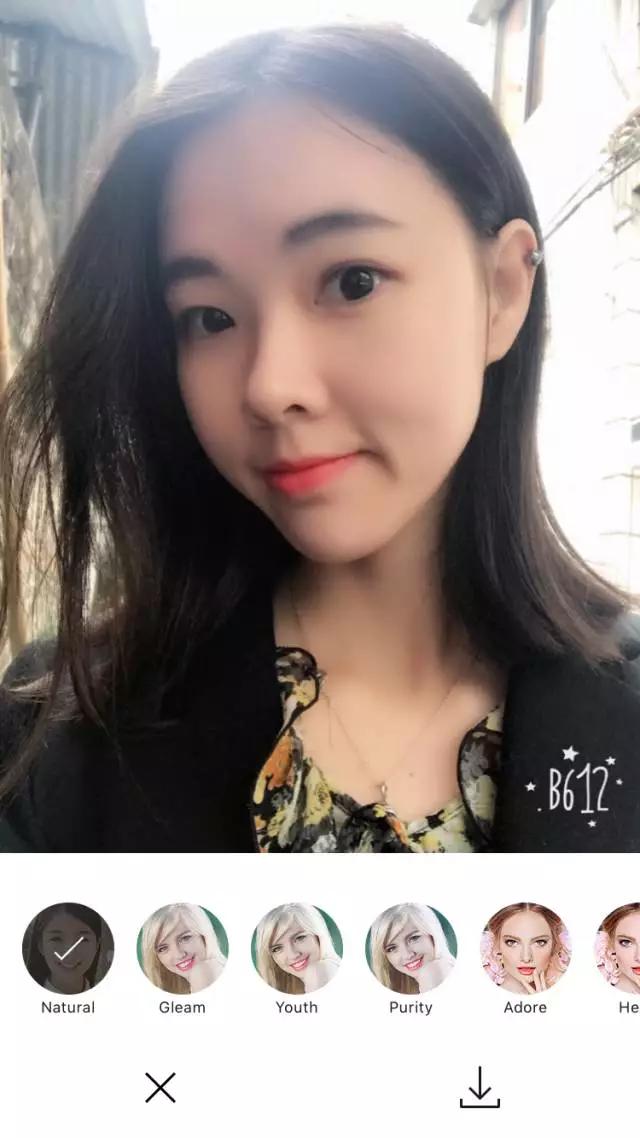Select the Natural filter
640x1138 pixels.
pyautogui.click(x=68, y=948)
